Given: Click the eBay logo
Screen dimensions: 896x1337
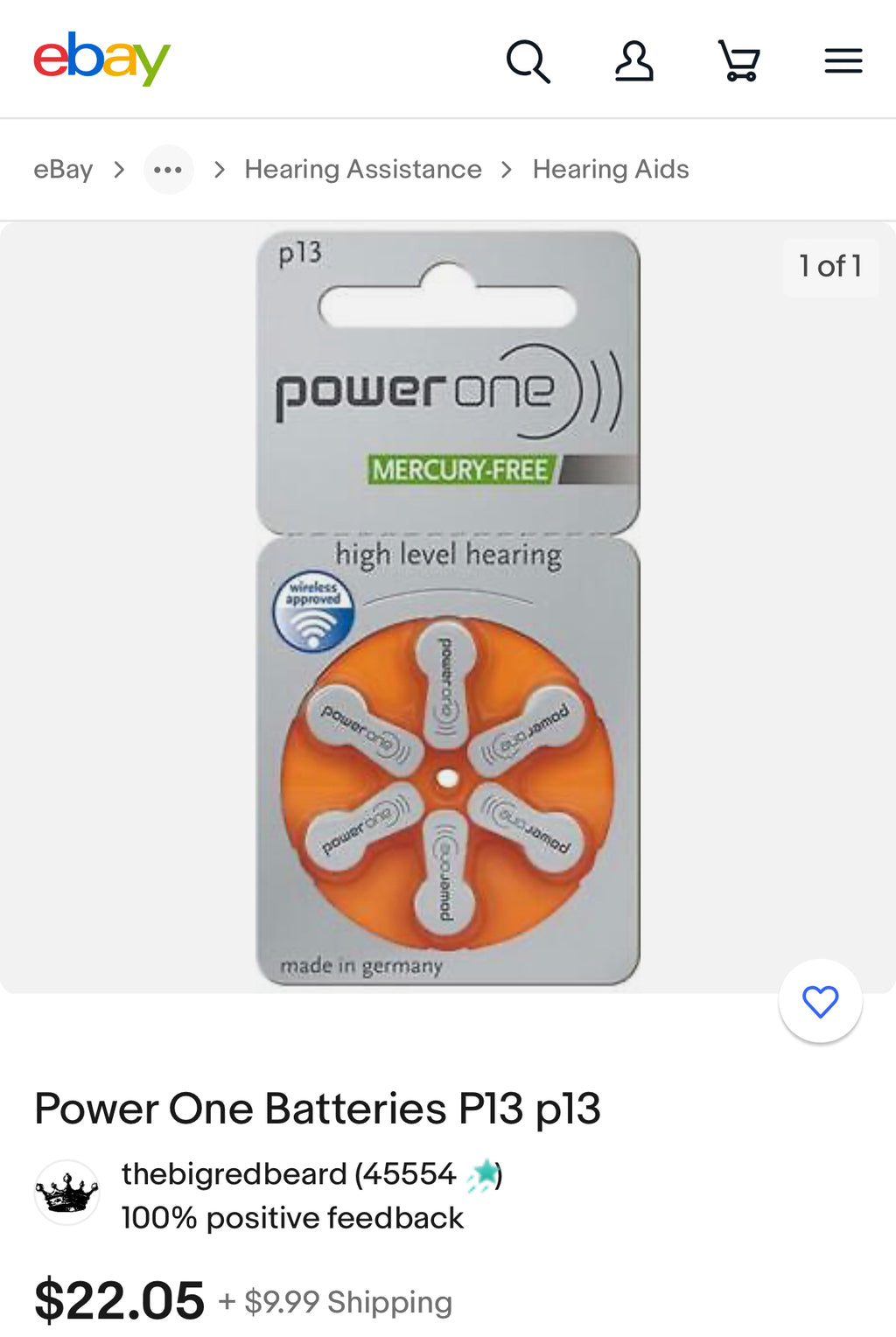Looking at the screenshot, I should pyautogui.click(x=101, y=59).
